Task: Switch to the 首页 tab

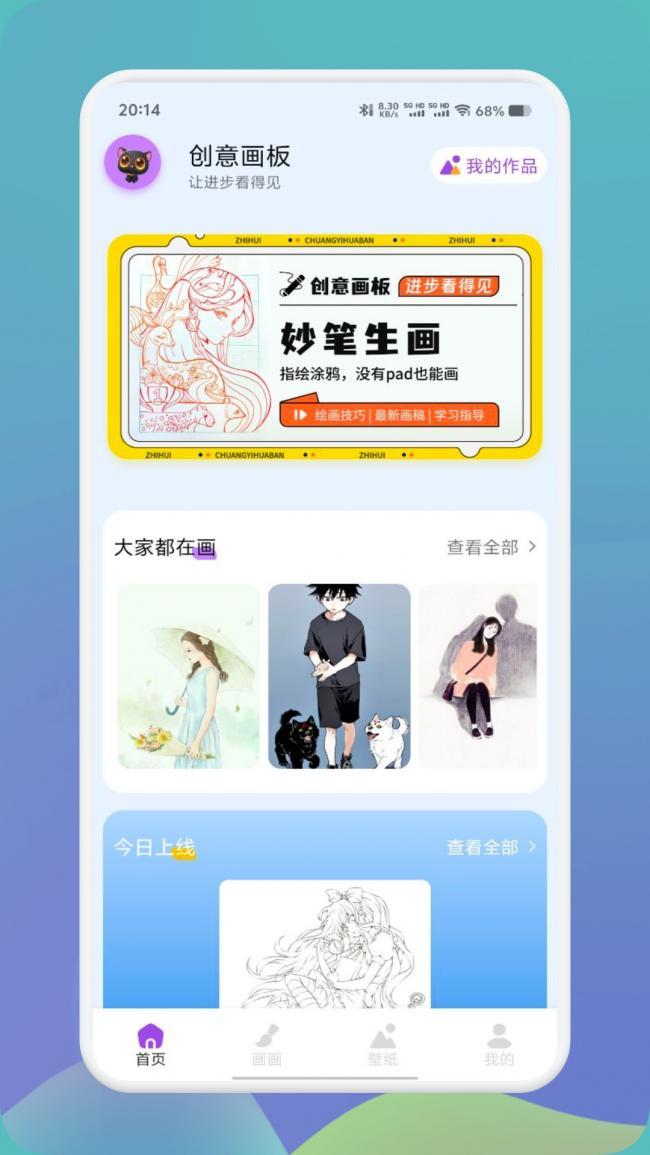Action: [x=150, y=1045]
